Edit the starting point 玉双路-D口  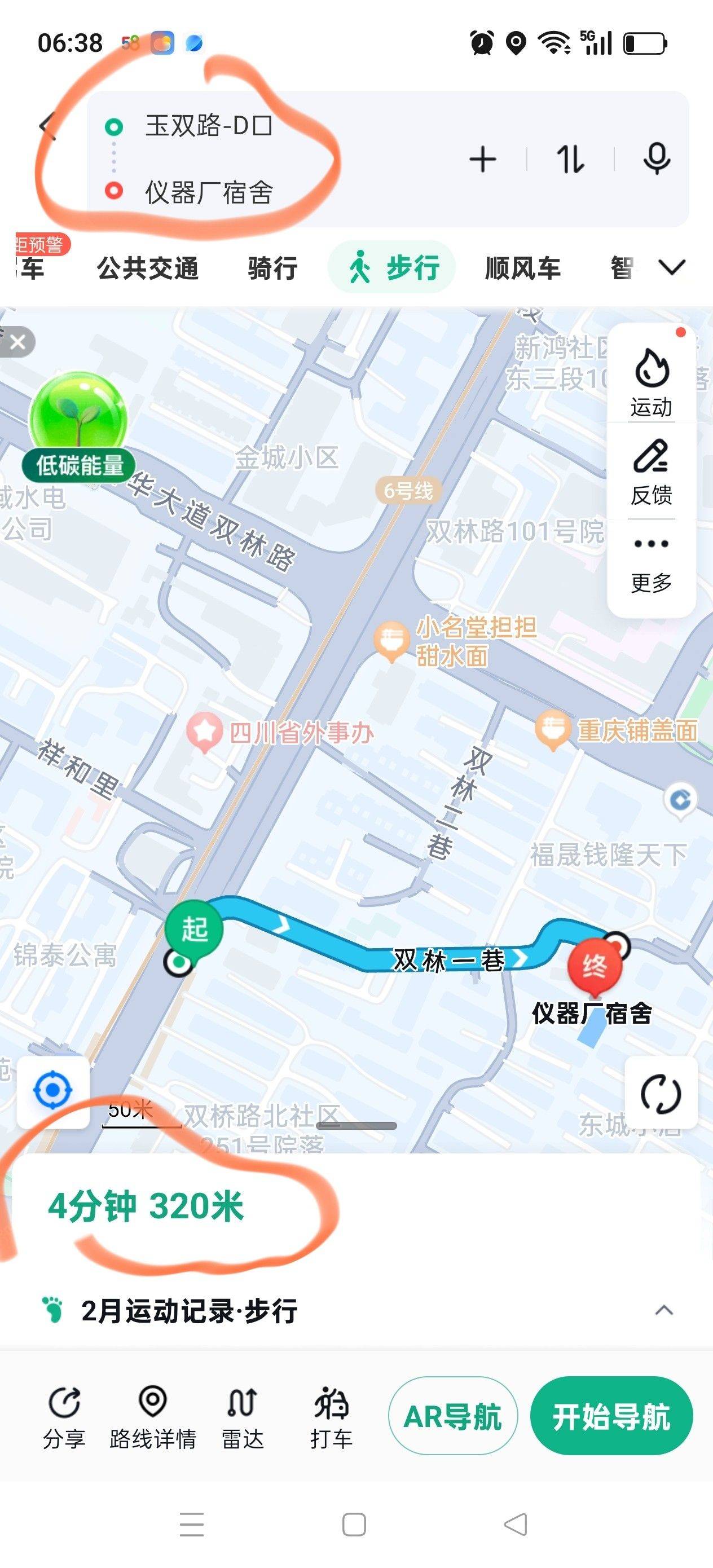(208, 126)
